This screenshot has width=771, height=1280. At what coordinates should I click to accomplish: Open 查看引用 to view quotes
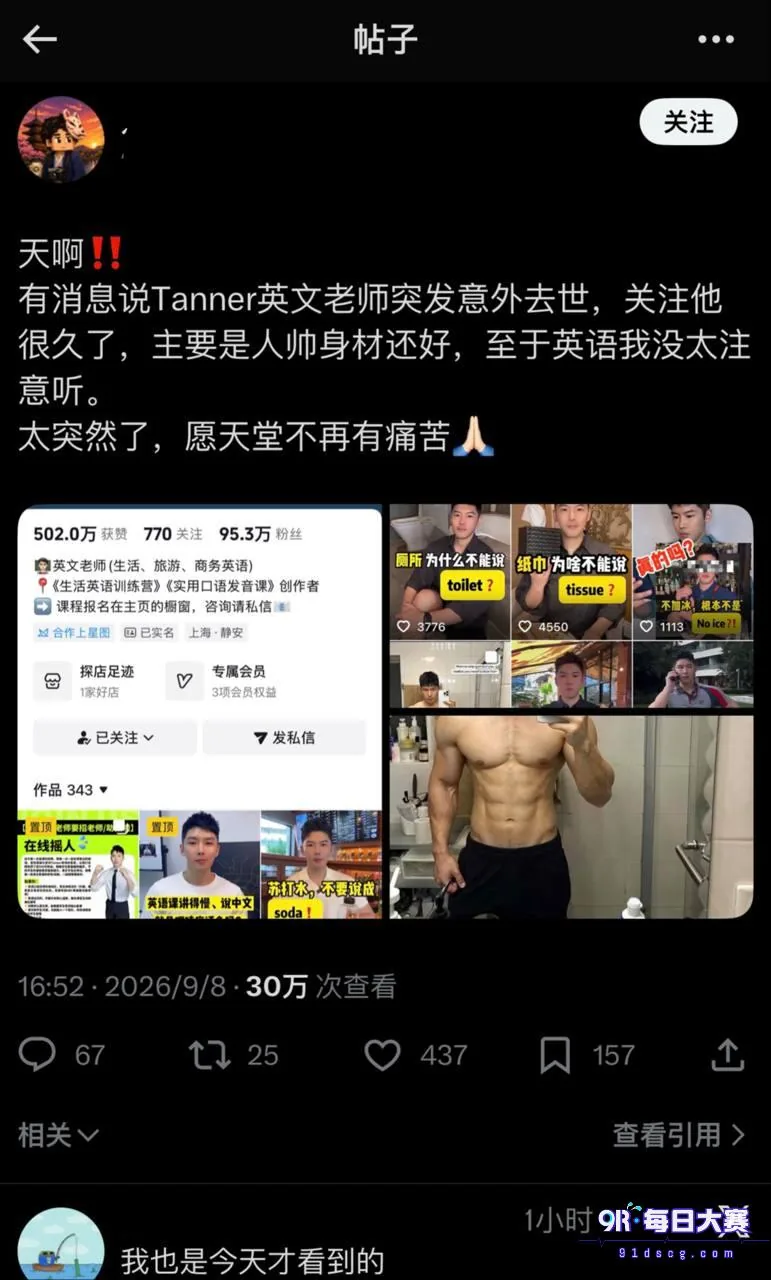679,1135
